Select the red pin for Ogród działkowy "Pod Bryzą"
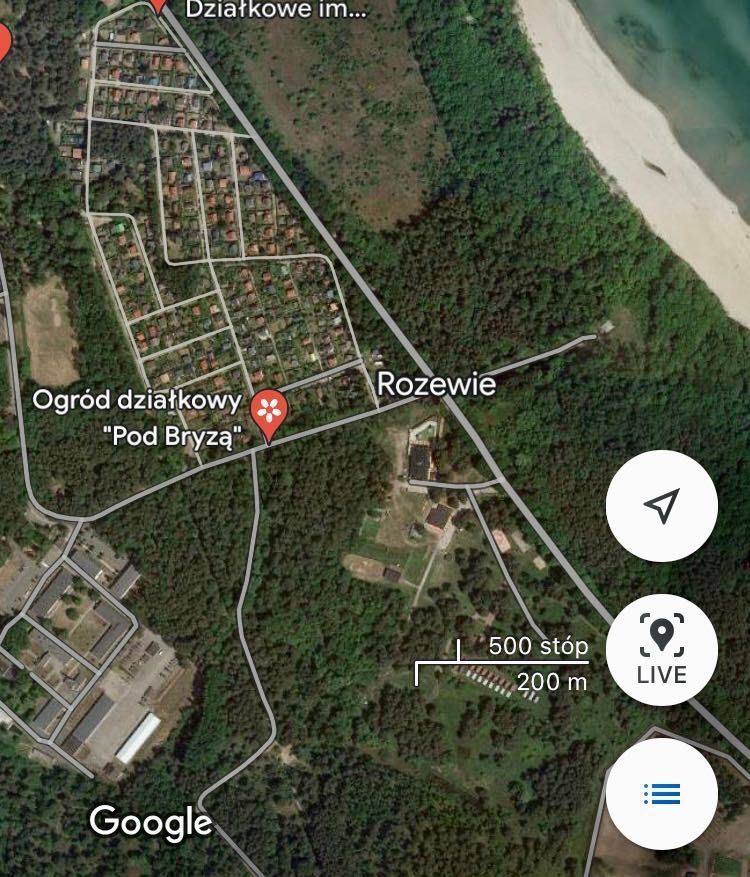 (271, 412)
